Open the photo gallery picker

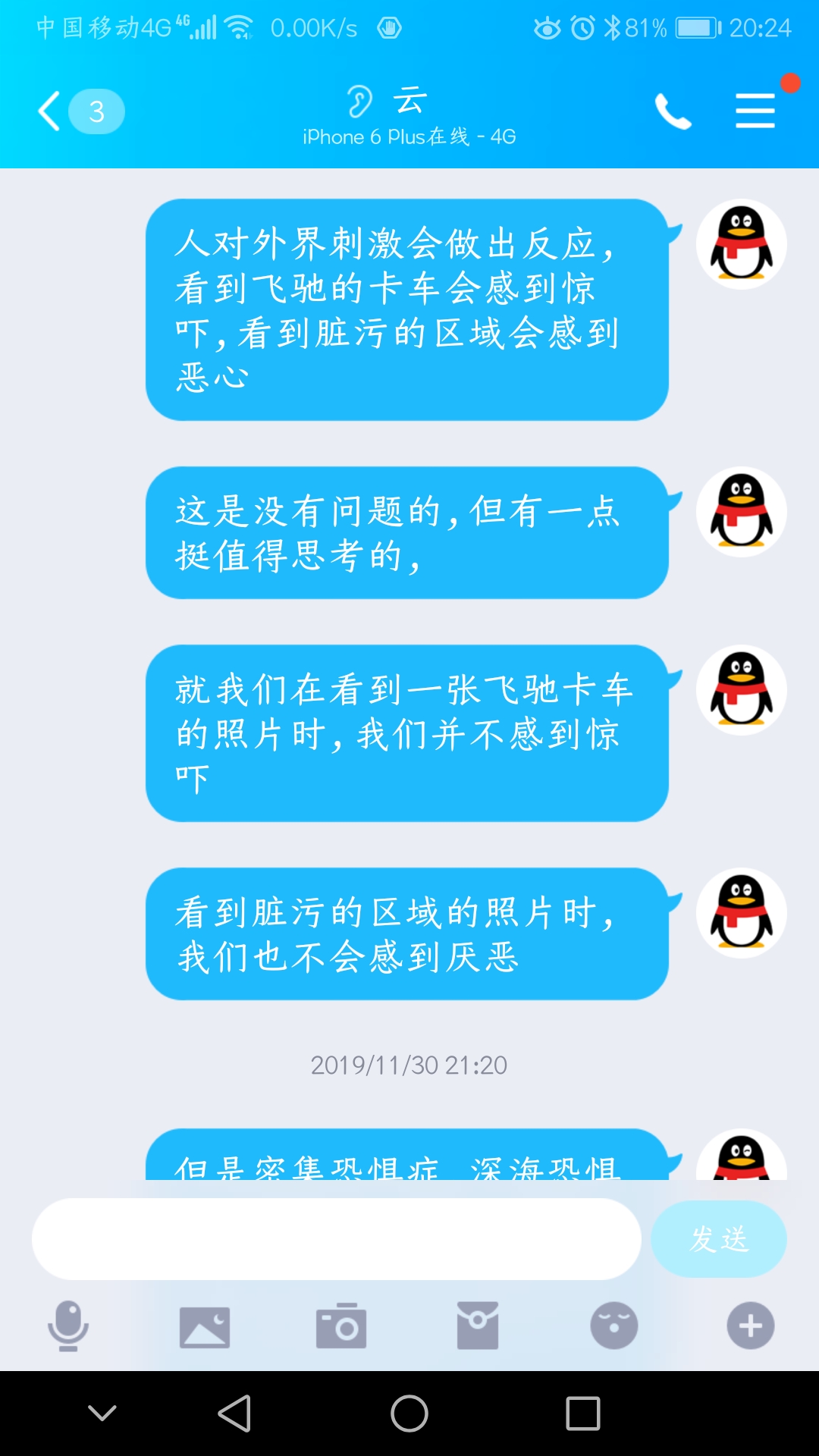(x=205, y=1326)
